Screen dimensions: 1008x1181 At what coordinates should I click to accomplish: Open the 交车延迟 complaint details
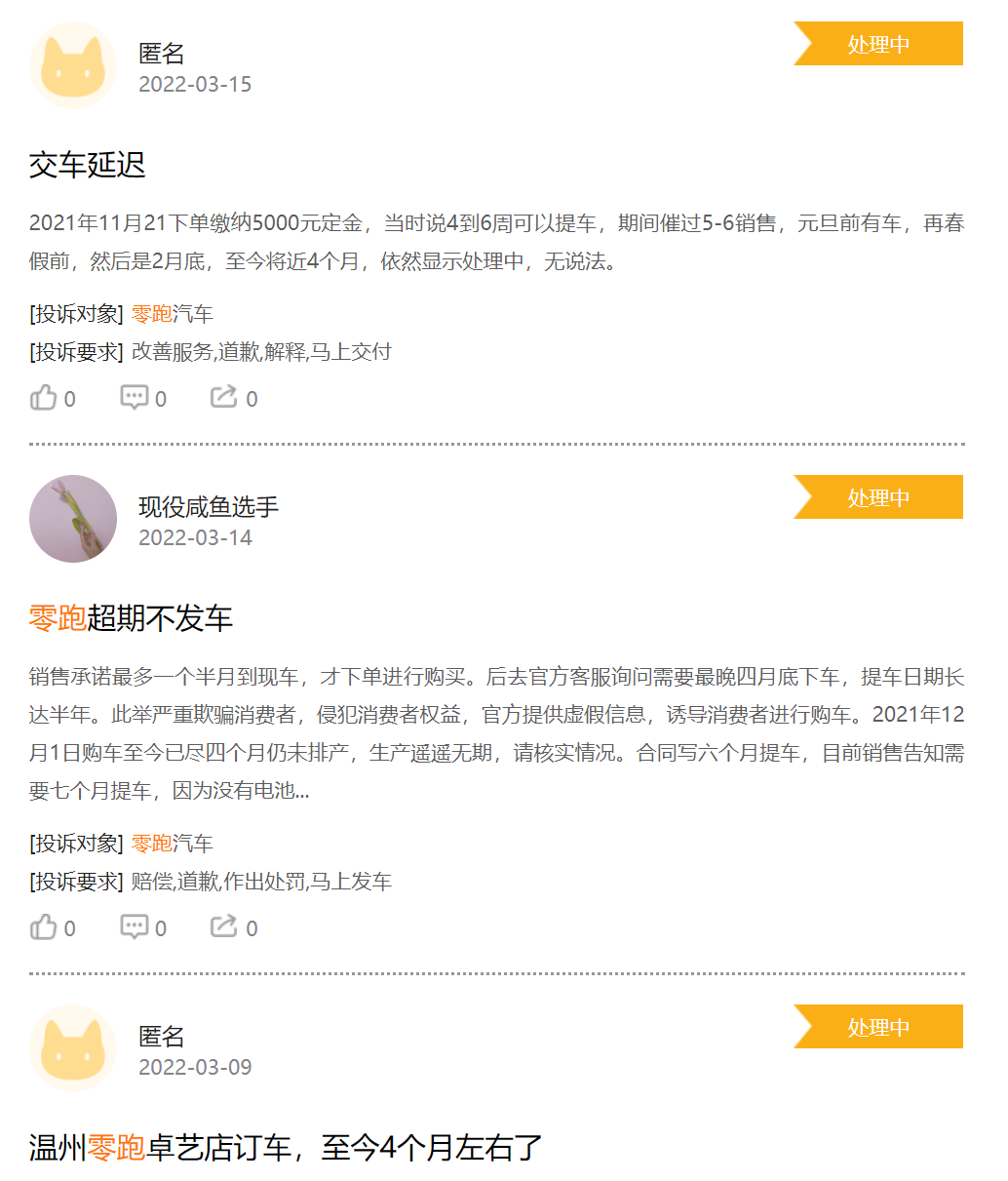(x=88, y=165)
